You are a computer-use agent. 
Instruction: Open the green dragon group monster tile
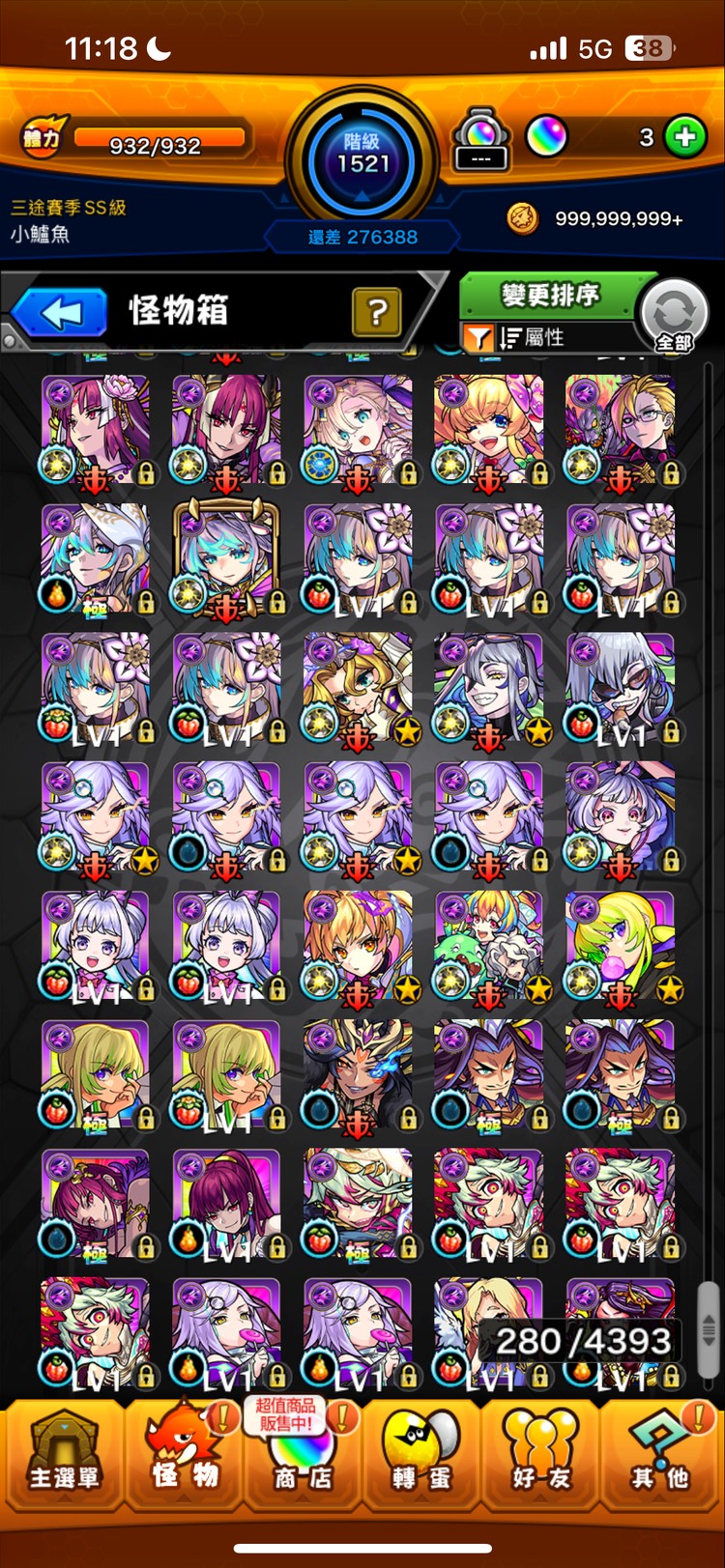click(488, 946)
